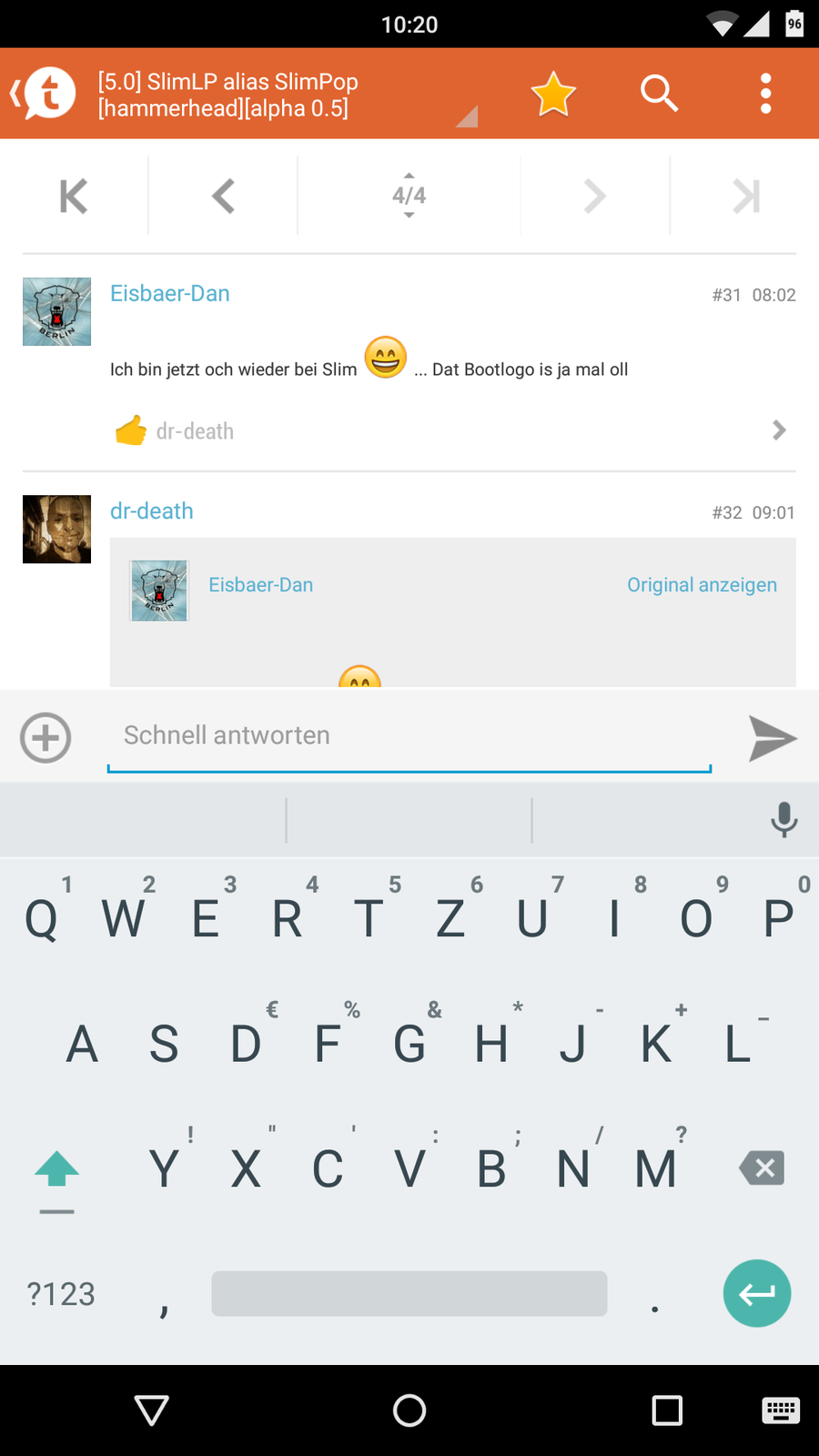Open the 4/4 page selector
819x1456 pixels.
coord(409,196)
